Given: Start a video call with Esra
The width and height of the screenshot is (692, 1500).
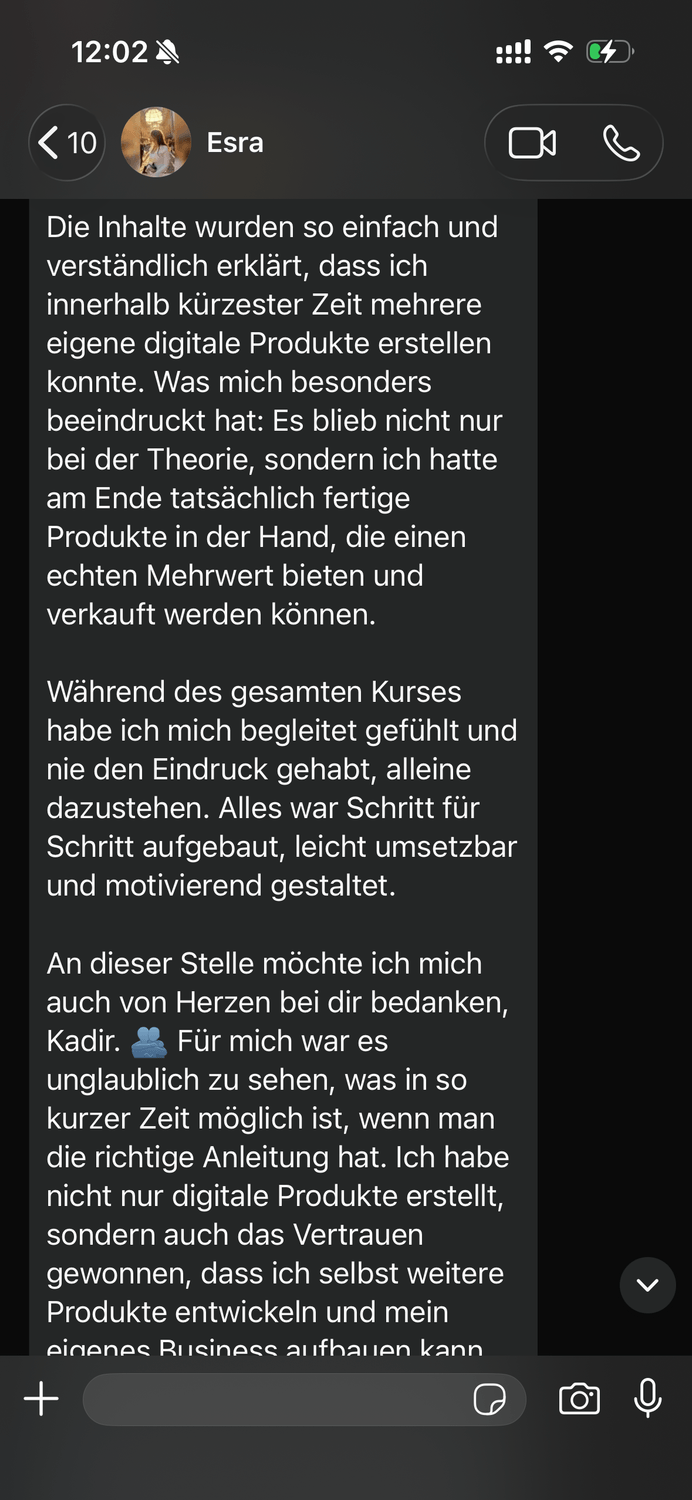Looking at the screenshot, I should click(532, 143).
